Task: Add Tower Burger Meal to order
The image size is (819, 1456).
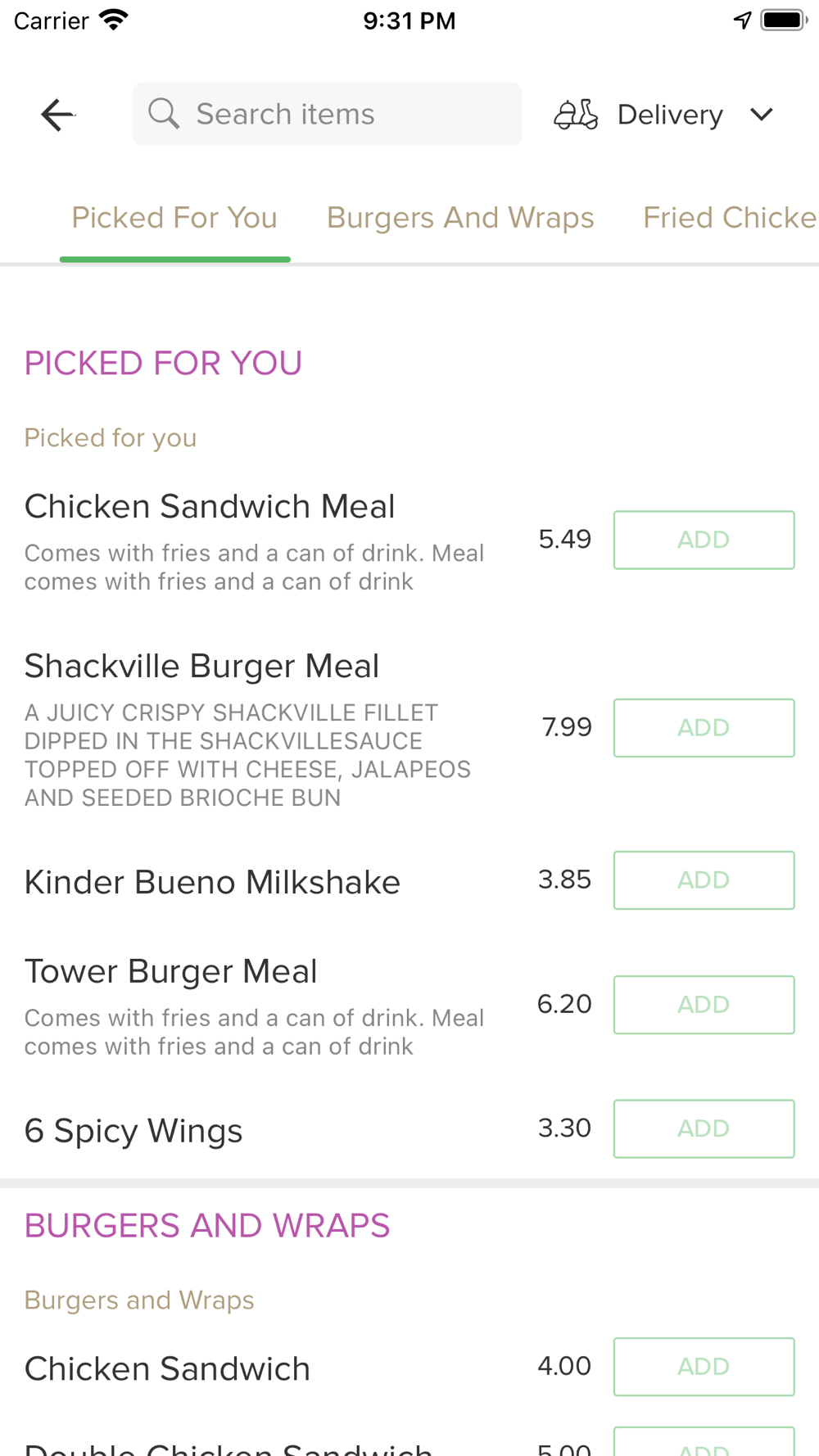Action: click(x=704, y=1004)
